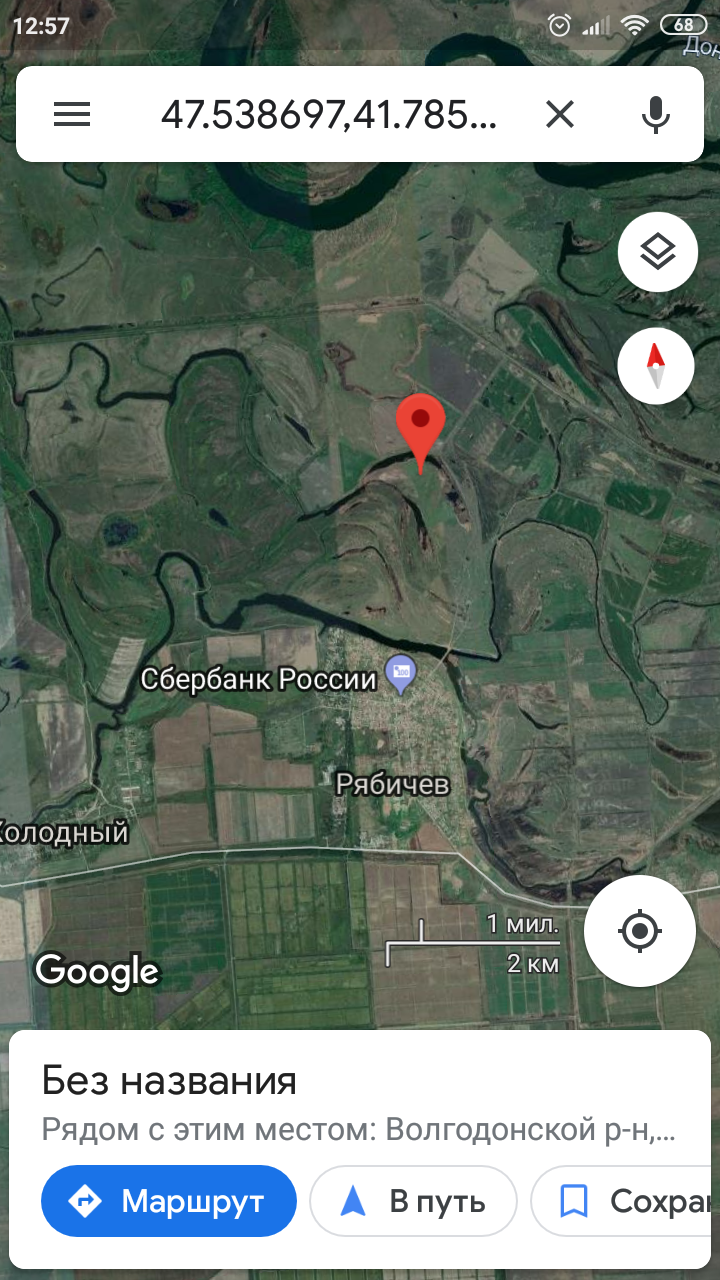Tap the Маршрут directions button
Viewport: 720px width, 1280px height.
[x=169, y=1200]
